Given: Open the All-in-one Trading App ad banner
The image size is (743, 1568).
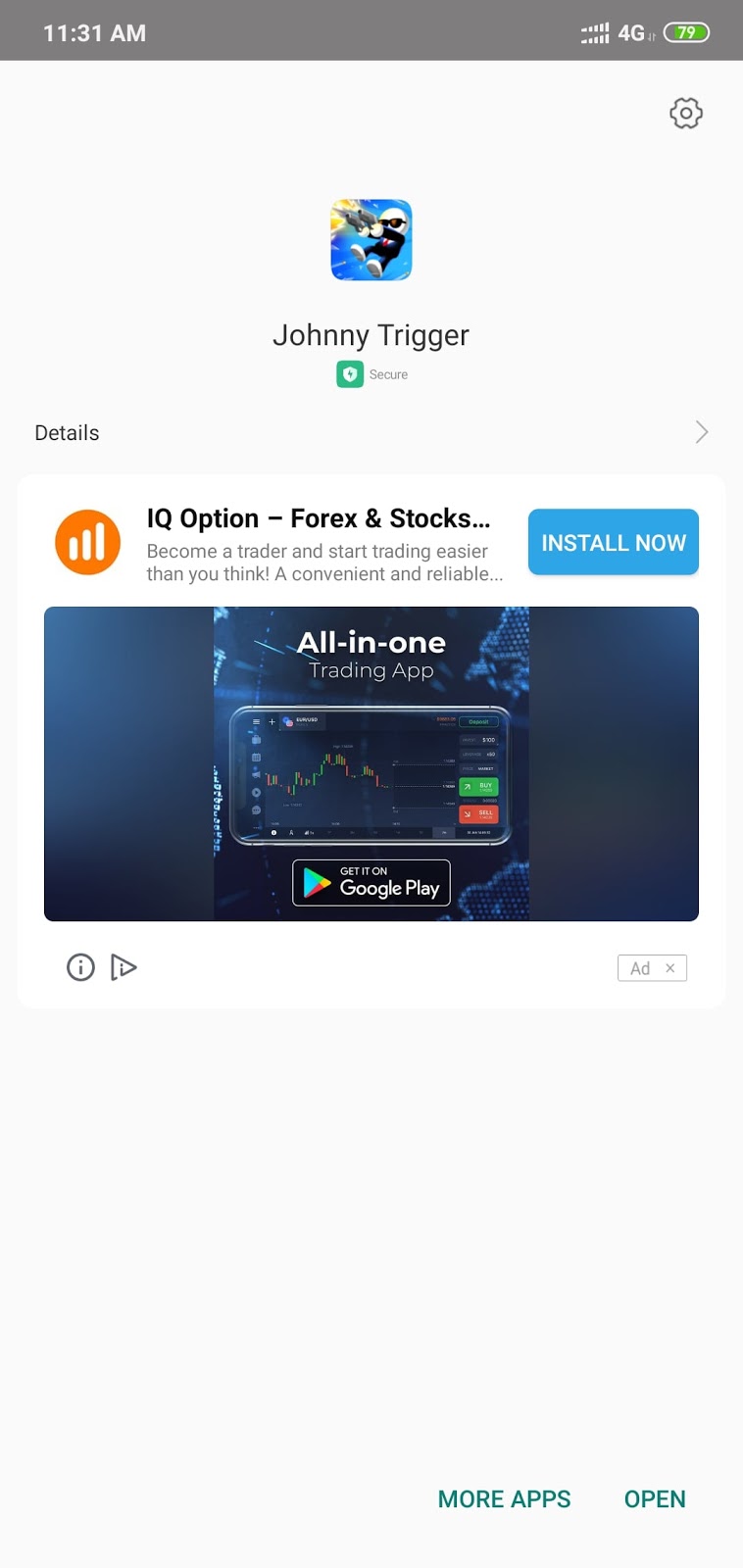Looking at the screenshot, I should pos(371,763).
